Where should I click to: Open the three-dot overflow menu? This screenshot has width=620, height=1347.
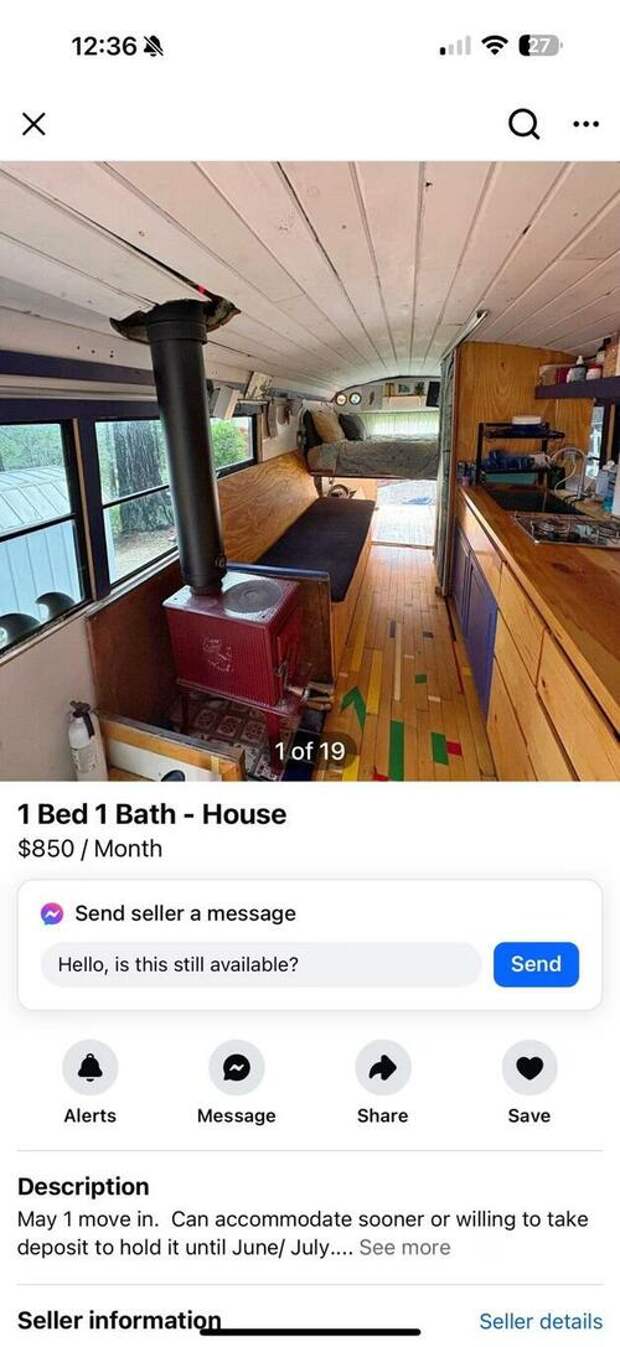click(x=585, y=124)
